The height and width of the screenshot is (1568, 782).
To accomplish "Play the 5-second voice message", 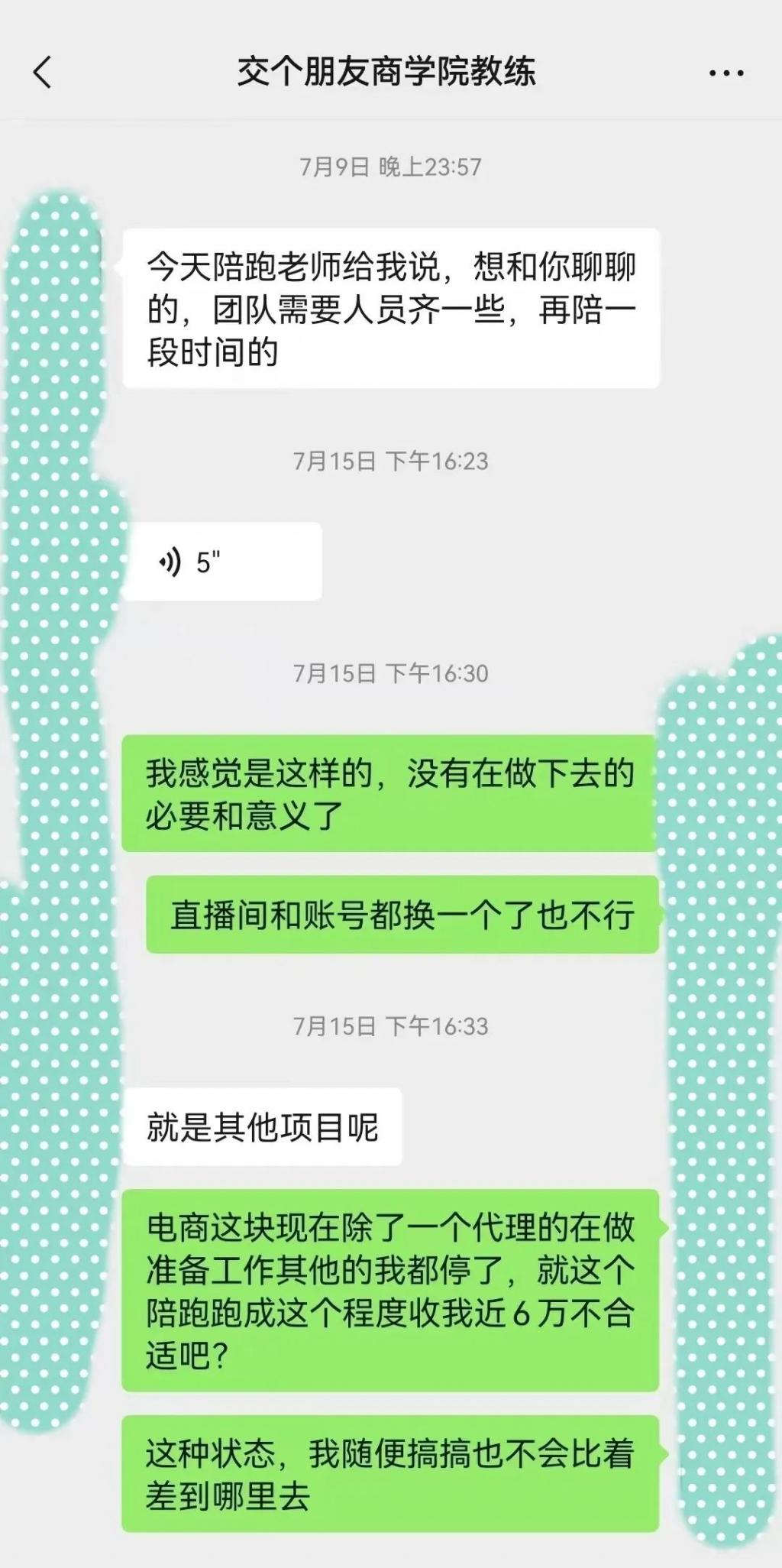I will pos(221,562).
